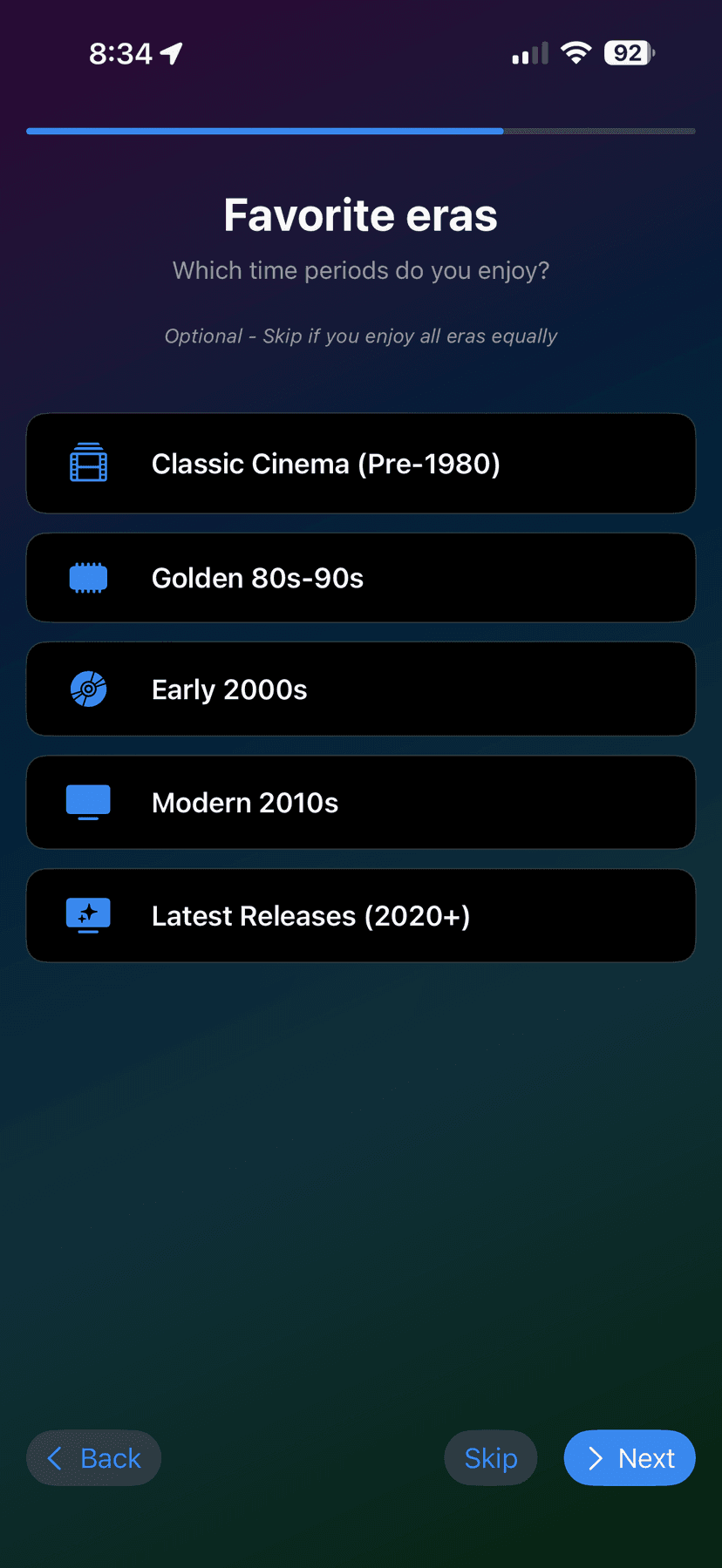Choose the Modern 2010s time period
The image size is (722, 1568).
[361, 802]
